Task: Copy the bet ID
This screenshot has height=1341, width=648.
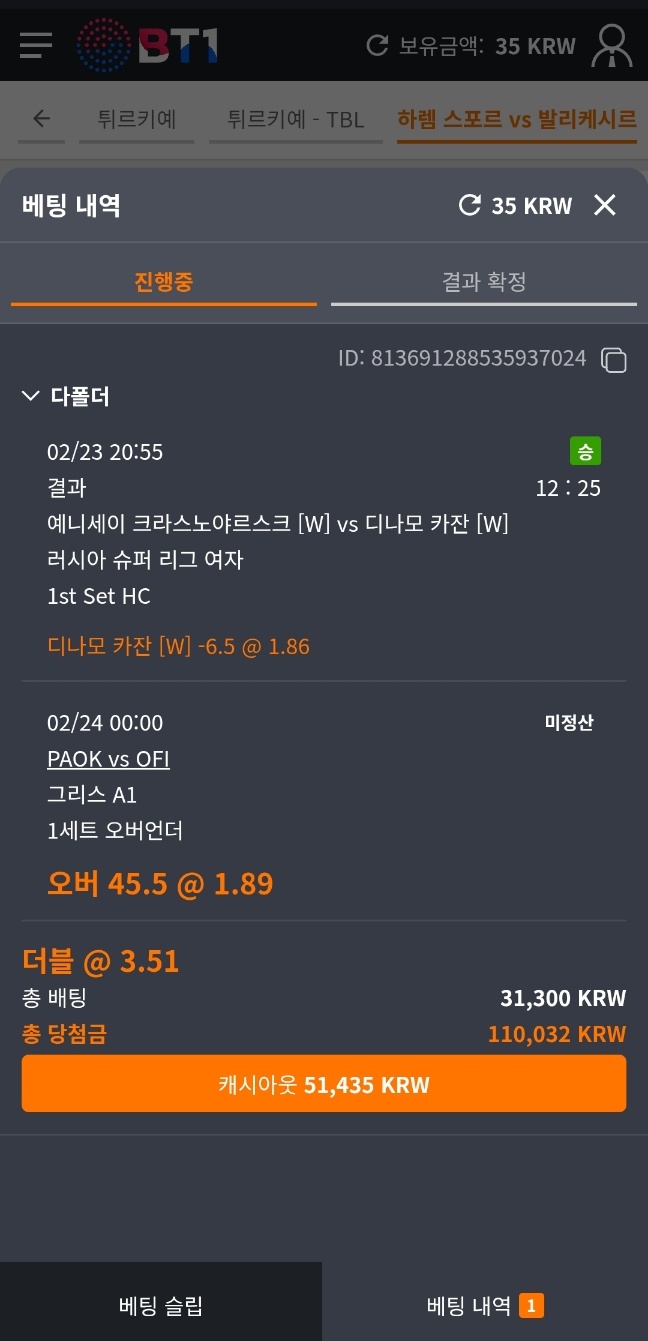Action: coord(613,359)
